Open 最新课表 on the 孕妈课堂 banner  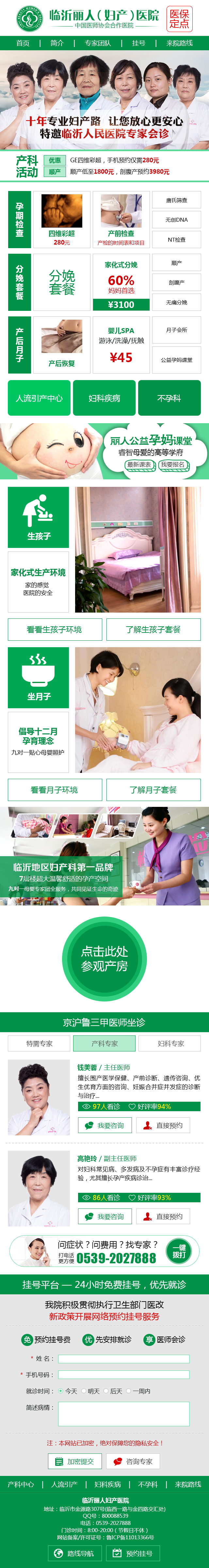pyautogui.click(x=139, y=464)
